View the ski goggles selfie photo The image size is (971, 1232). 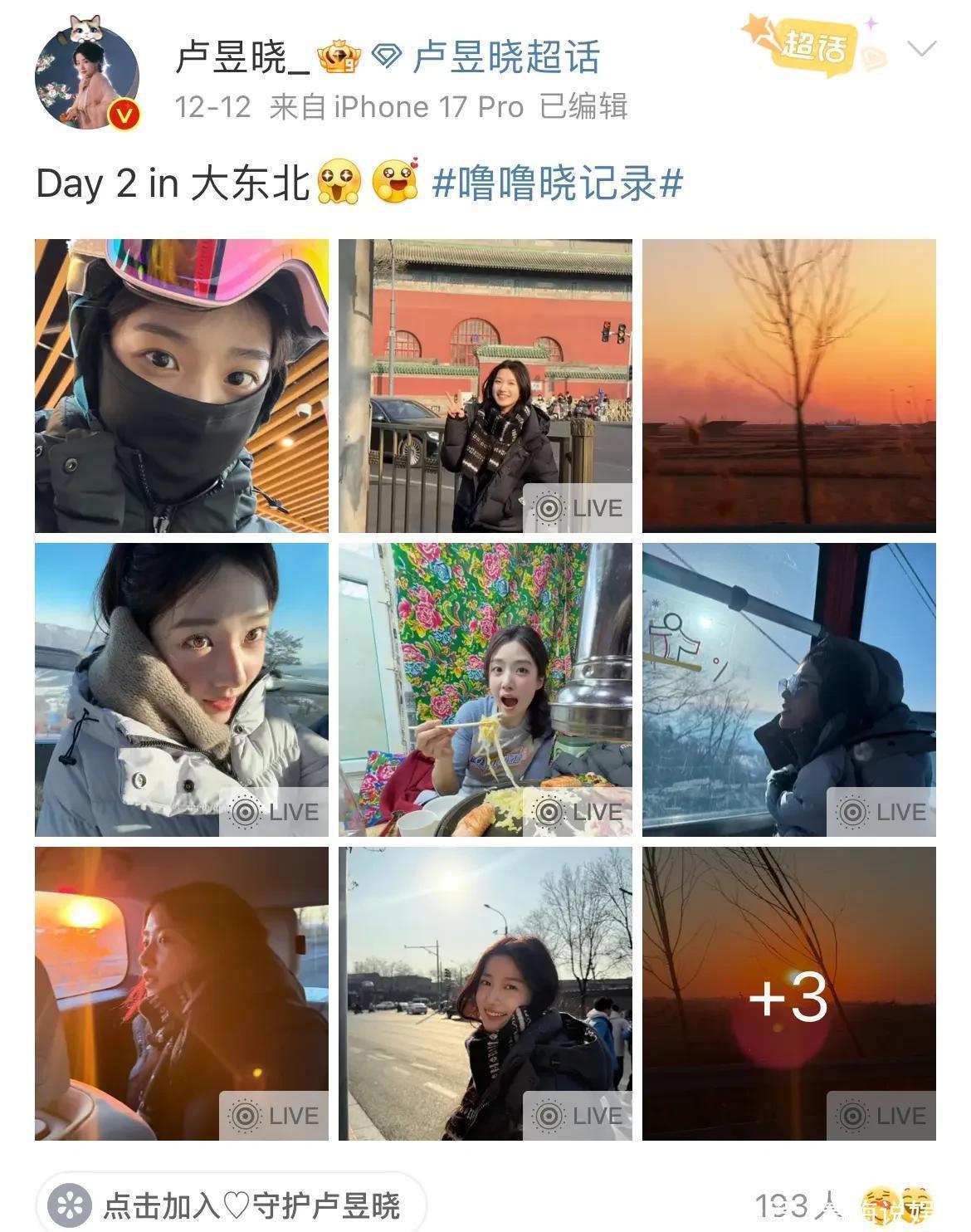182,386
